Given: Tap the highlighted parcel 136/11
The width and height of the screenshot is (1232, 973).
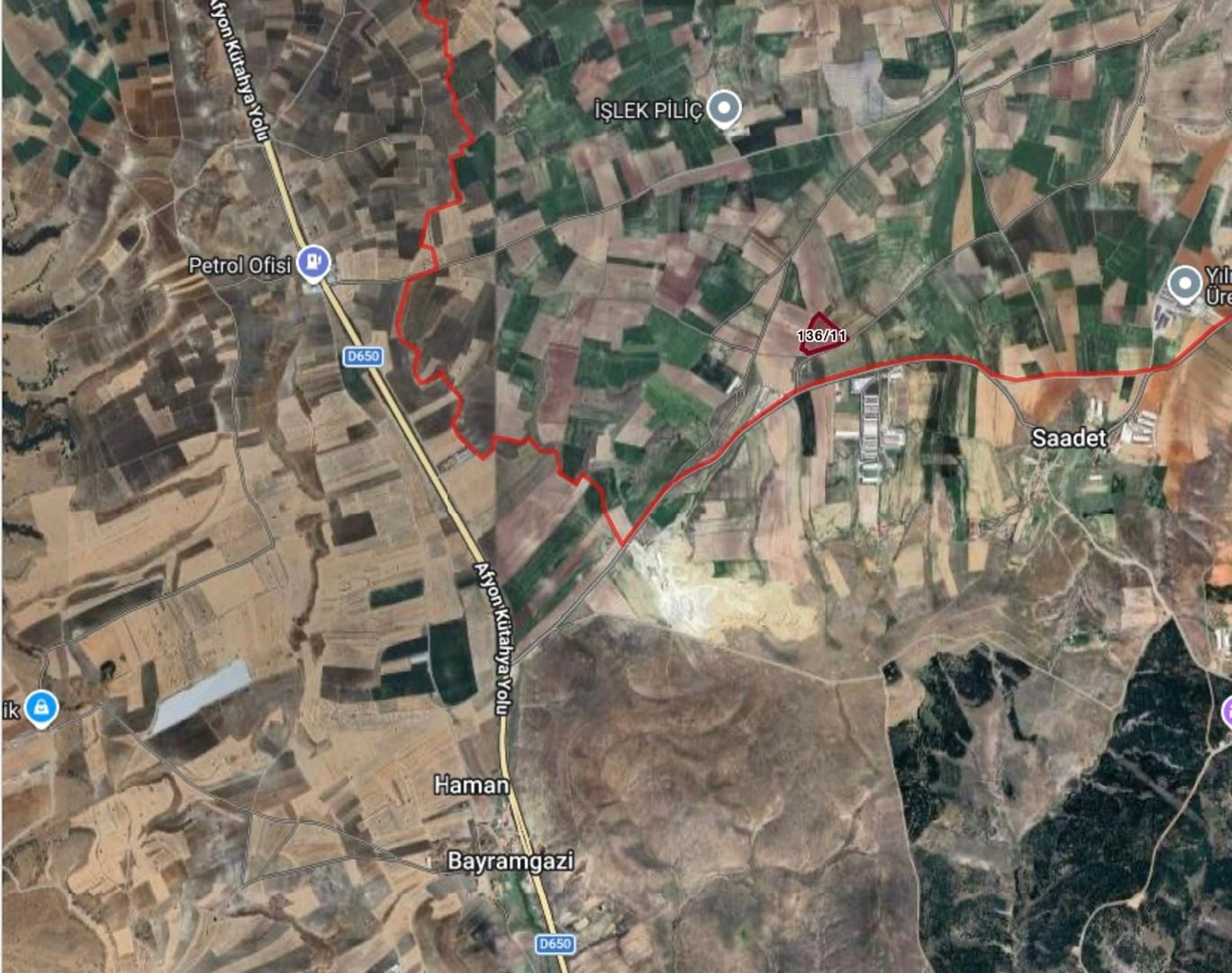Looking at the screenshot, I should click(x=815, y=334).
